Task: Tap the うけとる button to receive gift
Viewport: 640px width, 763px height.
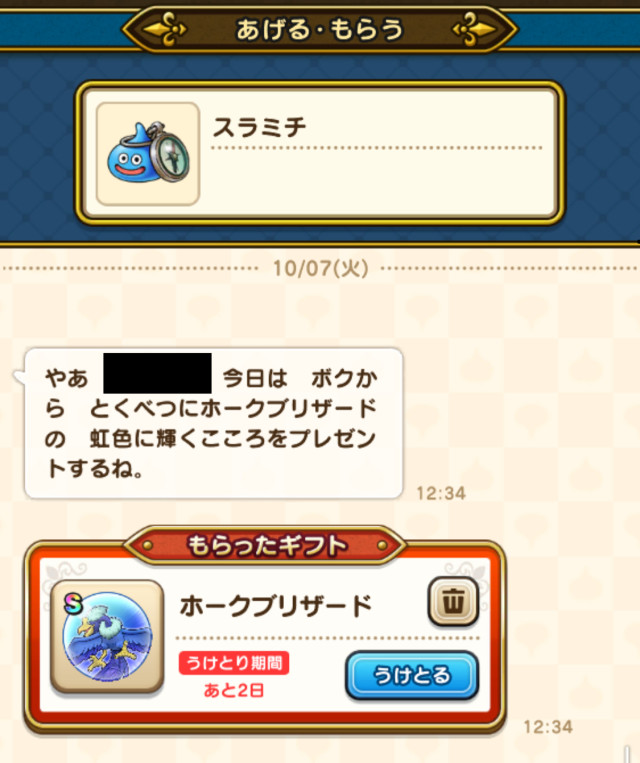Action: point(412,675)
